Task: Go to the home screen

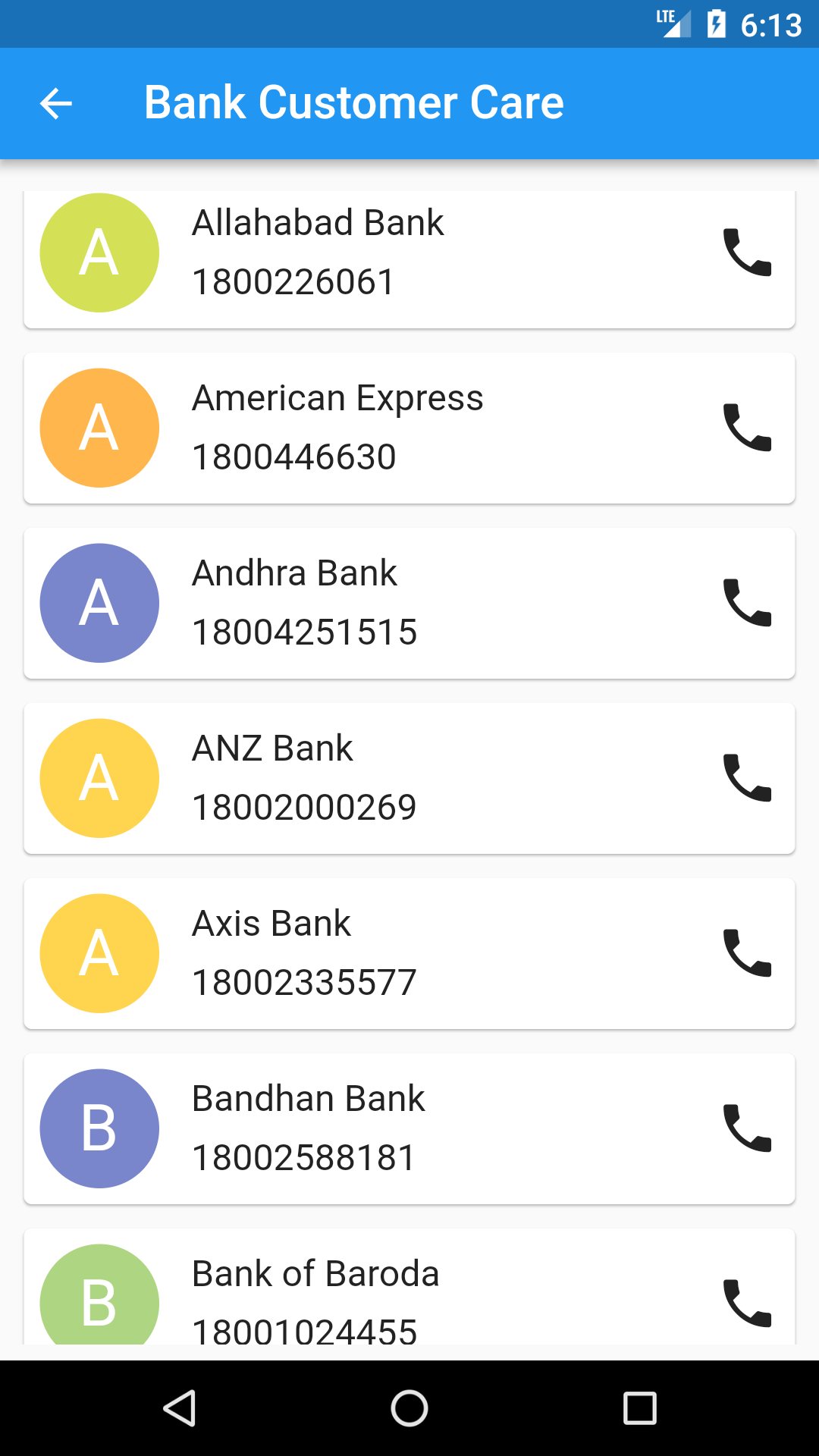Action: coord(409,1408)
